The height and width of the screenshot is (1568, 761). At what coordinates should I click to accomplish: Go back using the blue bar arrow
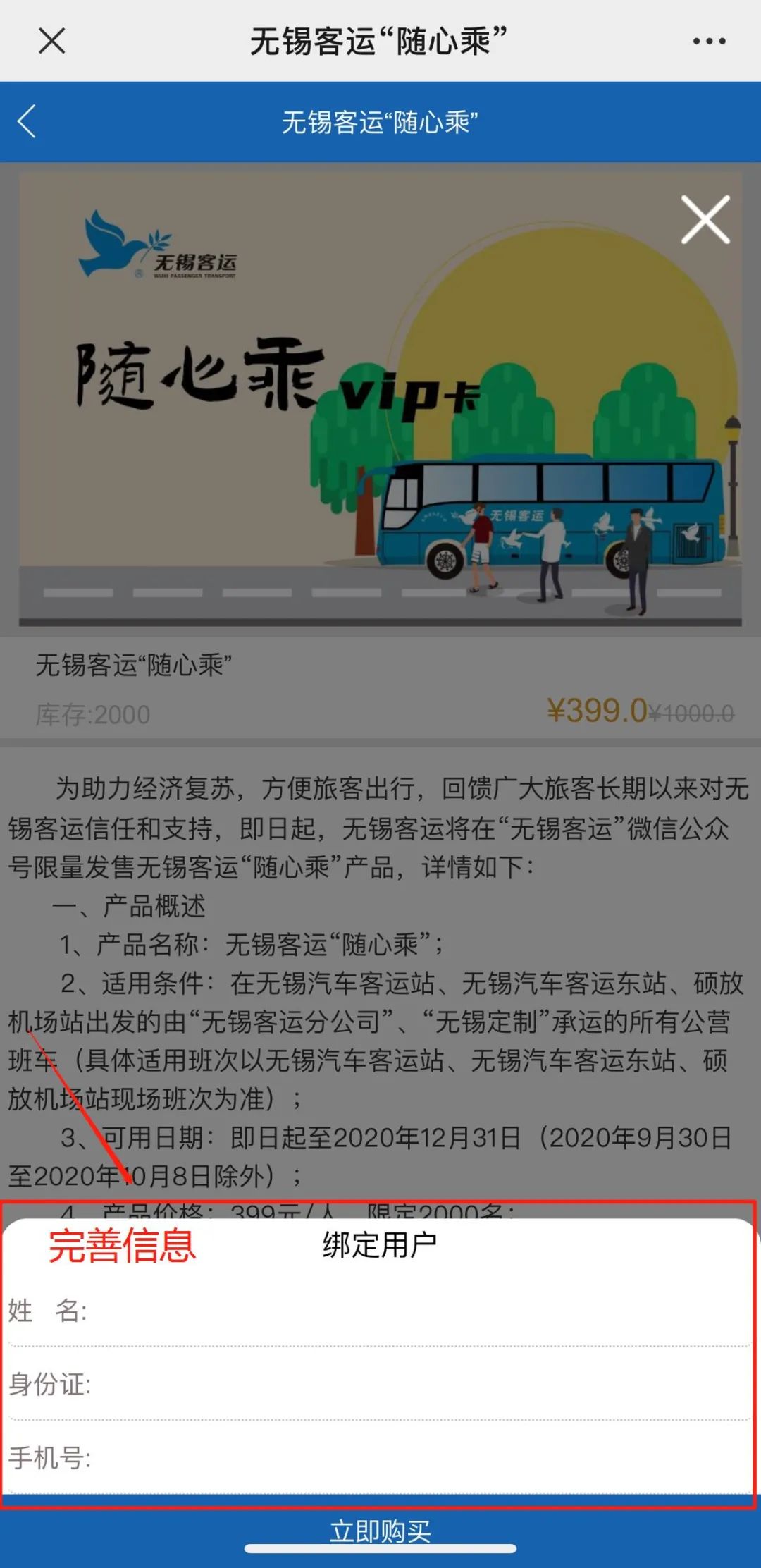point(27,121)
